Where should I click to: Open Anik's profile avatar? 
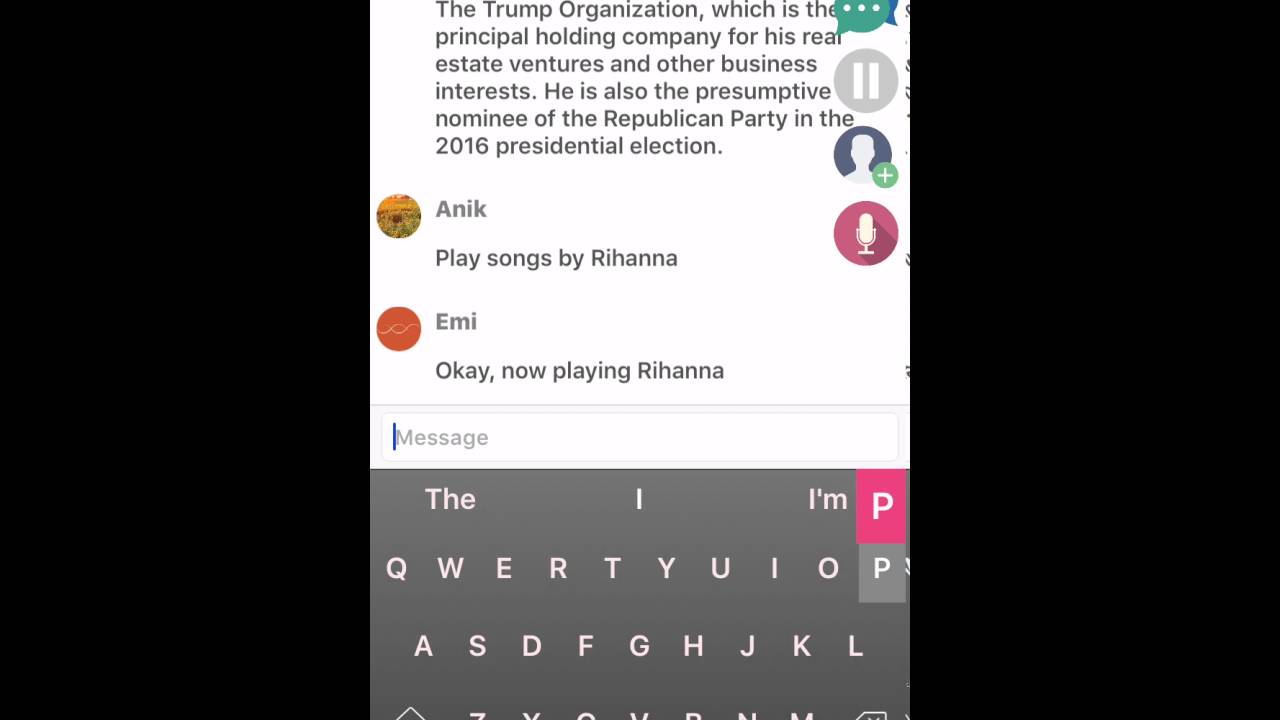pyautogui.click(x=398, y=216)
